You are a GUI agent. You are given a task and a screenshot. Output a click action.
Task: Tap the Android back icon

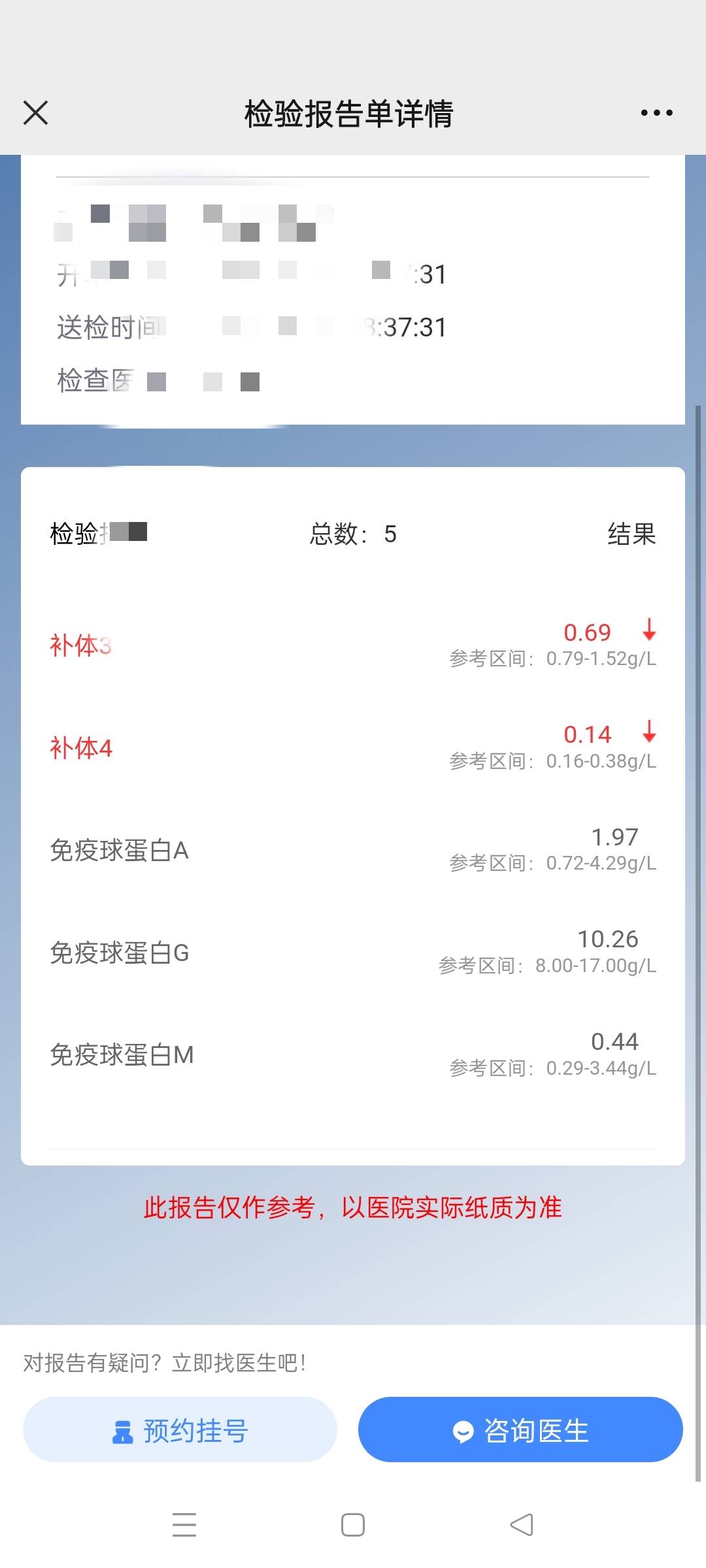521,1524
